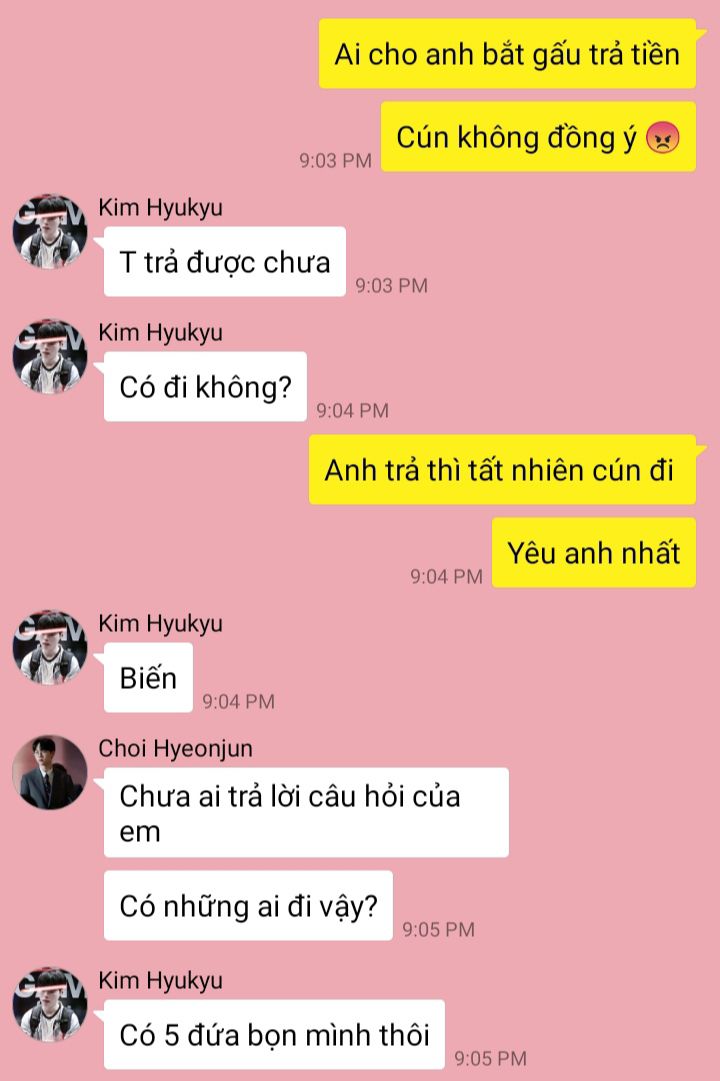View Kim Hyukyu's avatar beside "Có 5 đứa bọn mình thôi"
The width and height of the screenshot is (720, 1081).
[x=50, y=1004]
